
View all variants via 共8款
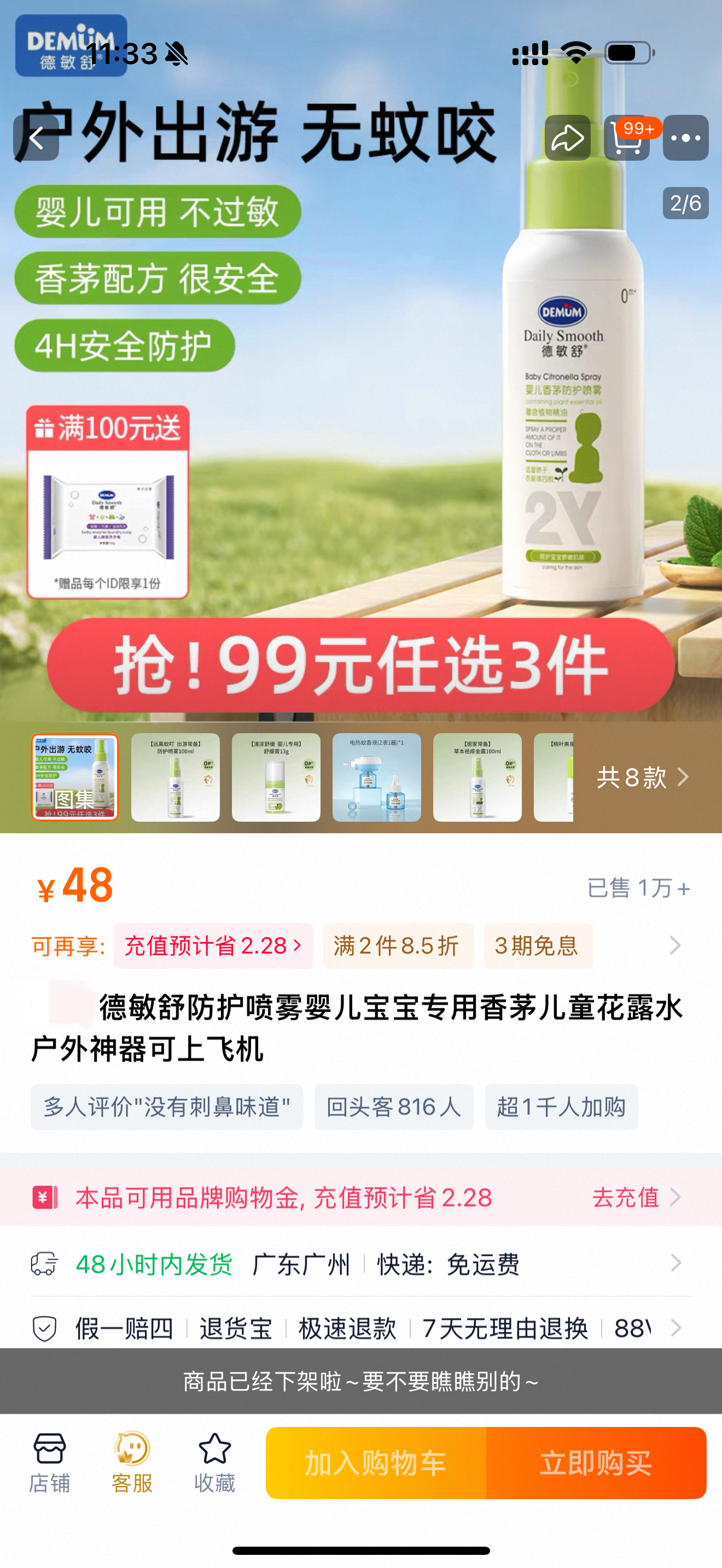pos(642,777)
